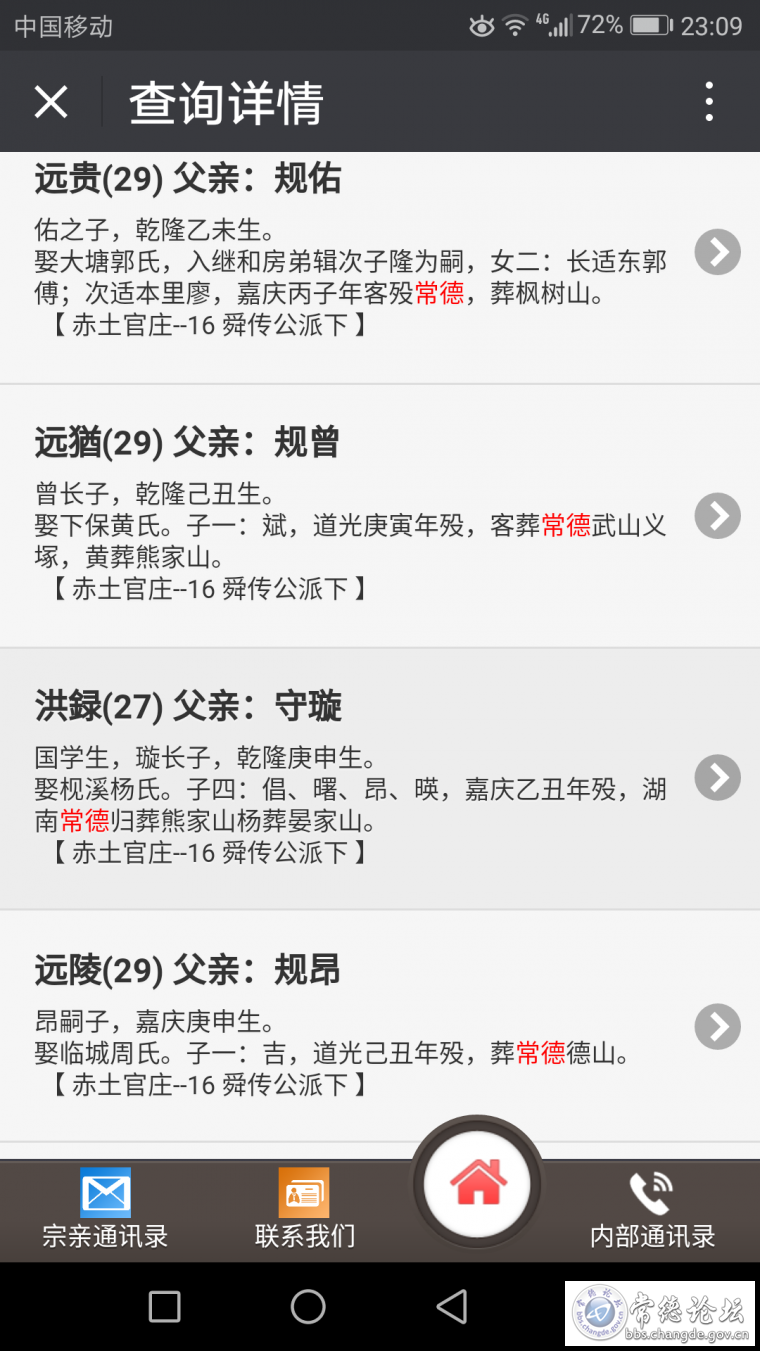Open the three-dot overflow menu
The width and height of the screenshot is (760, 1351).
click(709, 102)
